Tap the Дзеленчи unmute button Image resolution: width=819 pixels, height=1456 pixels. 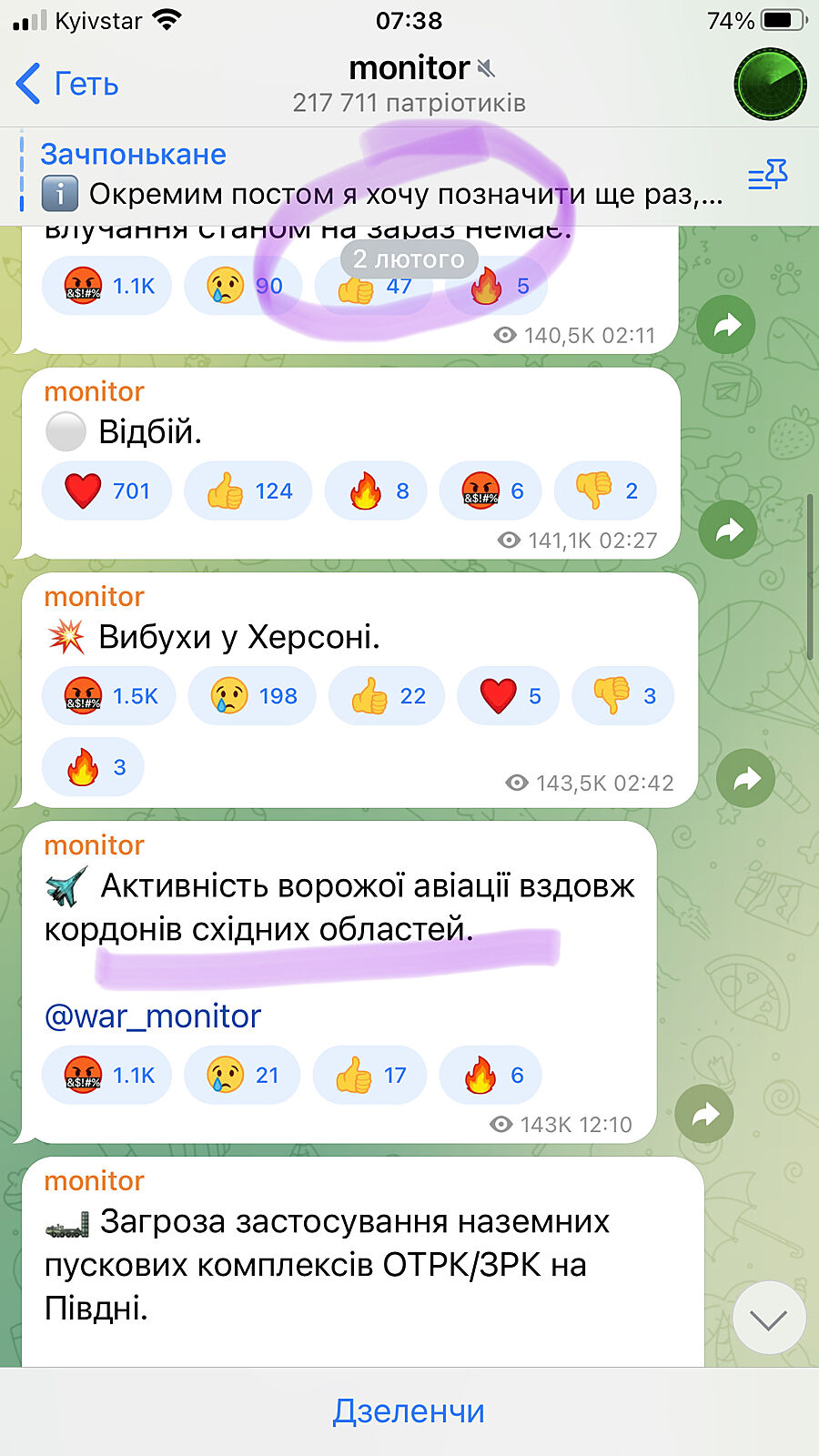pyautogui.click(x=409, y=1410)
